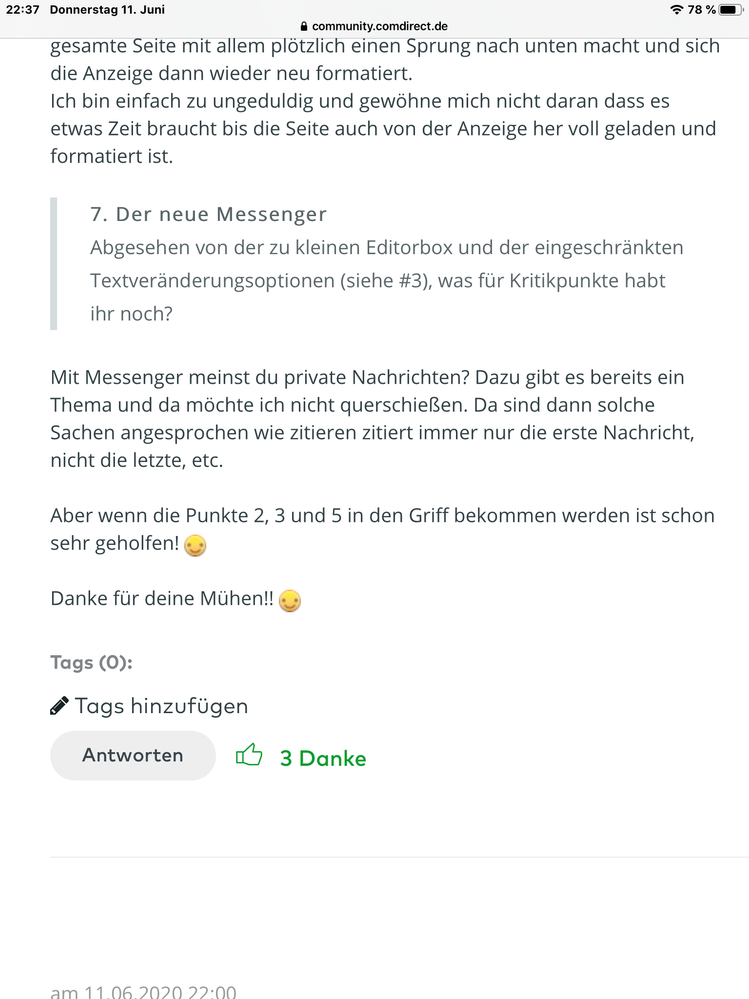
Task: Tap the Antworten button
Action: 133,755
